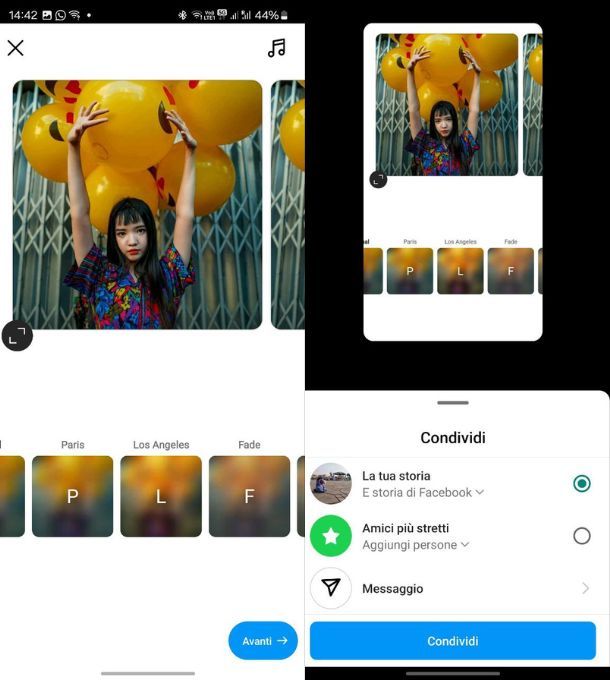The height and width of the screenshot is (680, 610).
Task: Select Amici più stretti radio button
Action: pyautogui.click(x=581, y=536)
